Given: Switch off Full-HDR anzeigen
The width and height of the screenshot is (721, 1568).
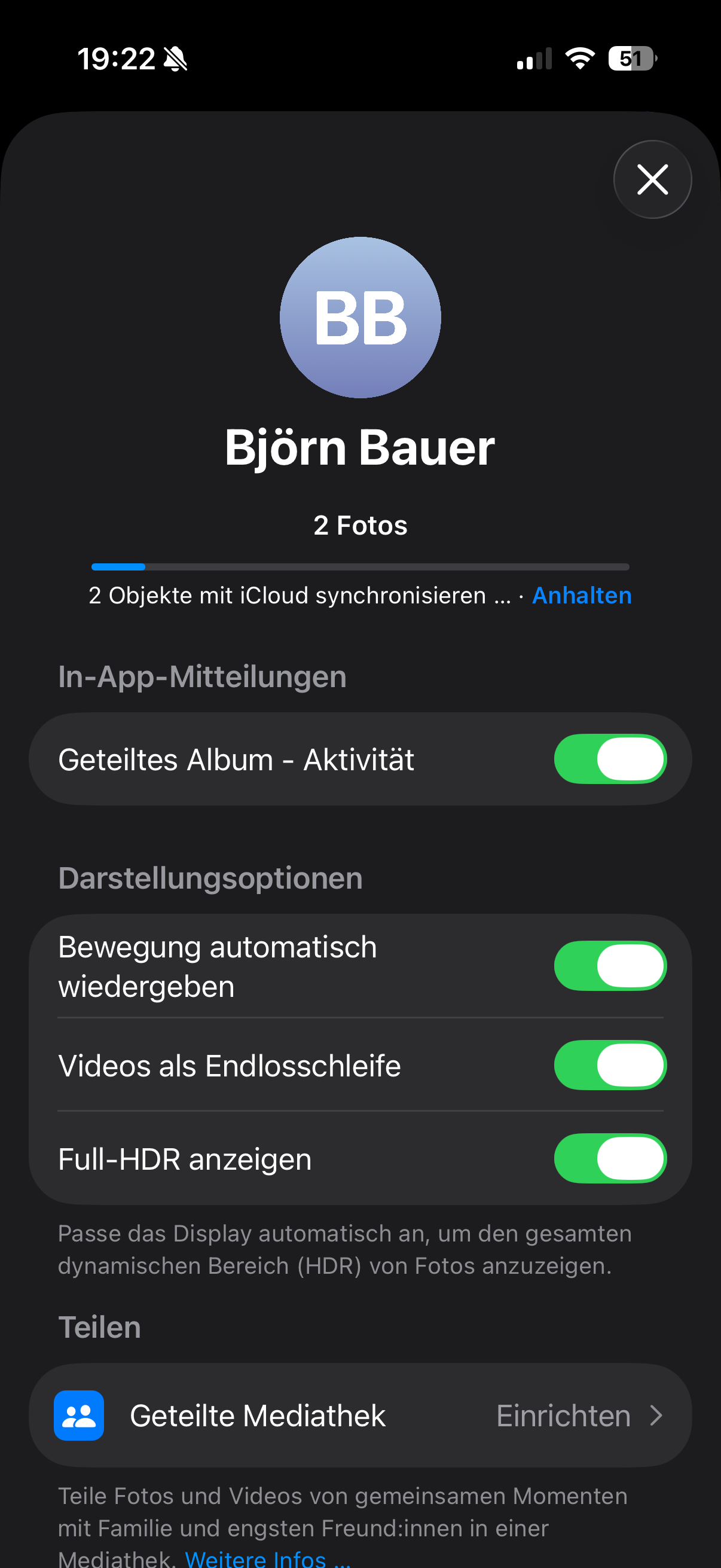Looking at the screenshot, I should point(610,1158).
